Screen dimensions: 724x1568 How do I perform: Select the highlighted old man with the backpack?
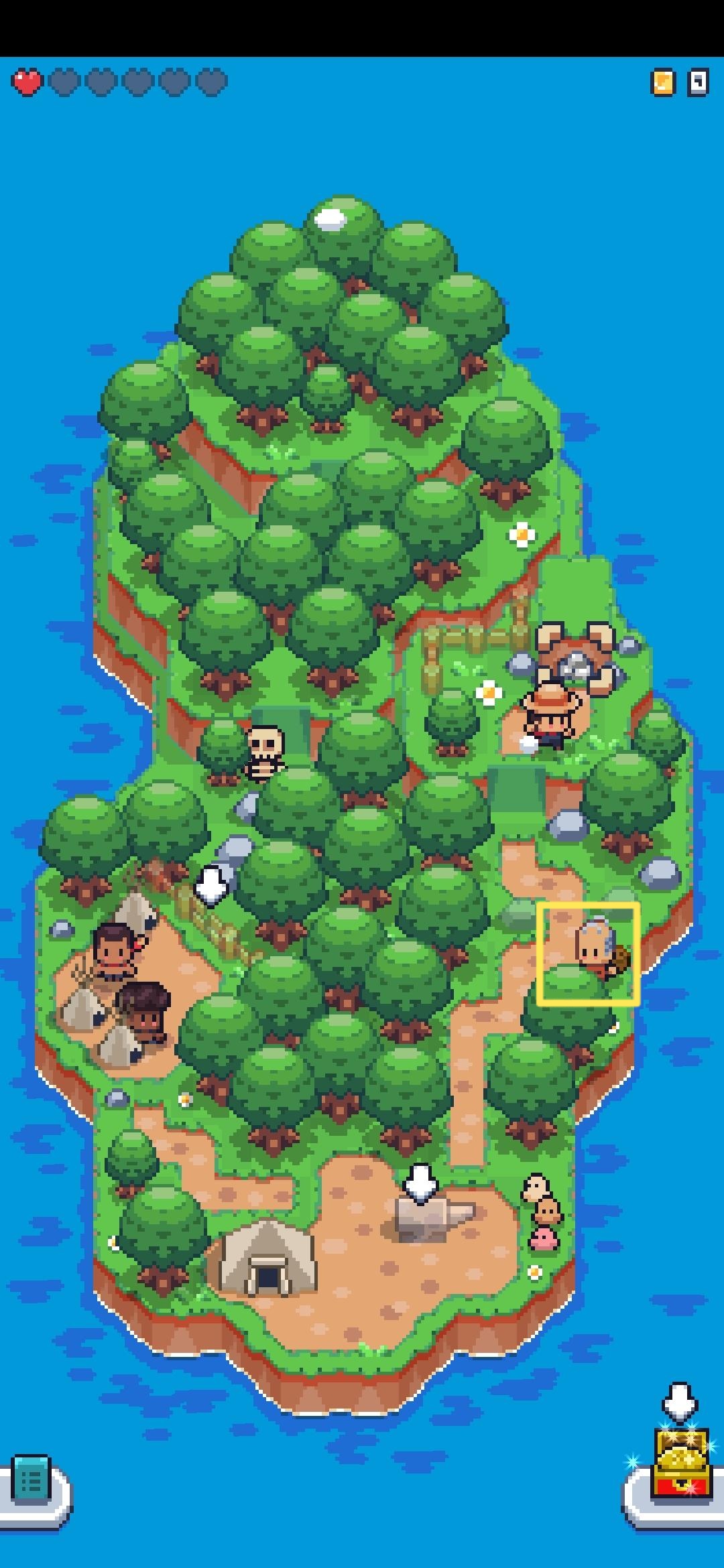coord(593,950)
